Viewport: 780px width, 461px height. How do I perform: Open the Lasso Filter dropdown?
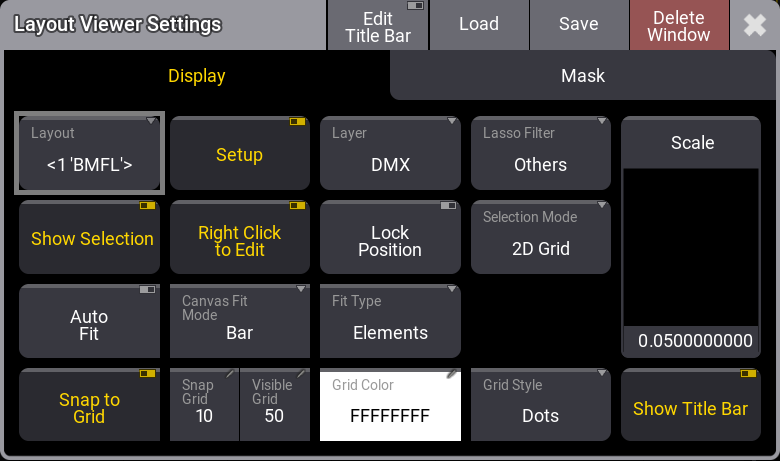pos(540,154)
